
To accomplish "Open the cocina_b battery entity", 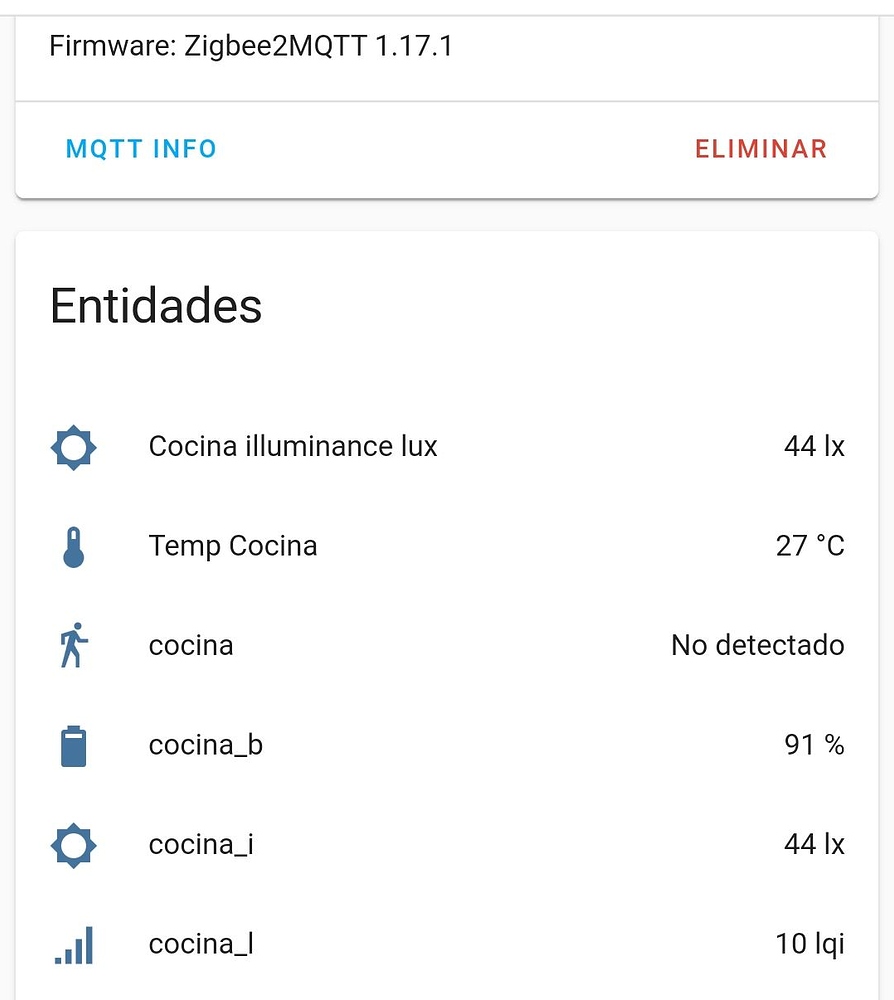I will 205,744.
